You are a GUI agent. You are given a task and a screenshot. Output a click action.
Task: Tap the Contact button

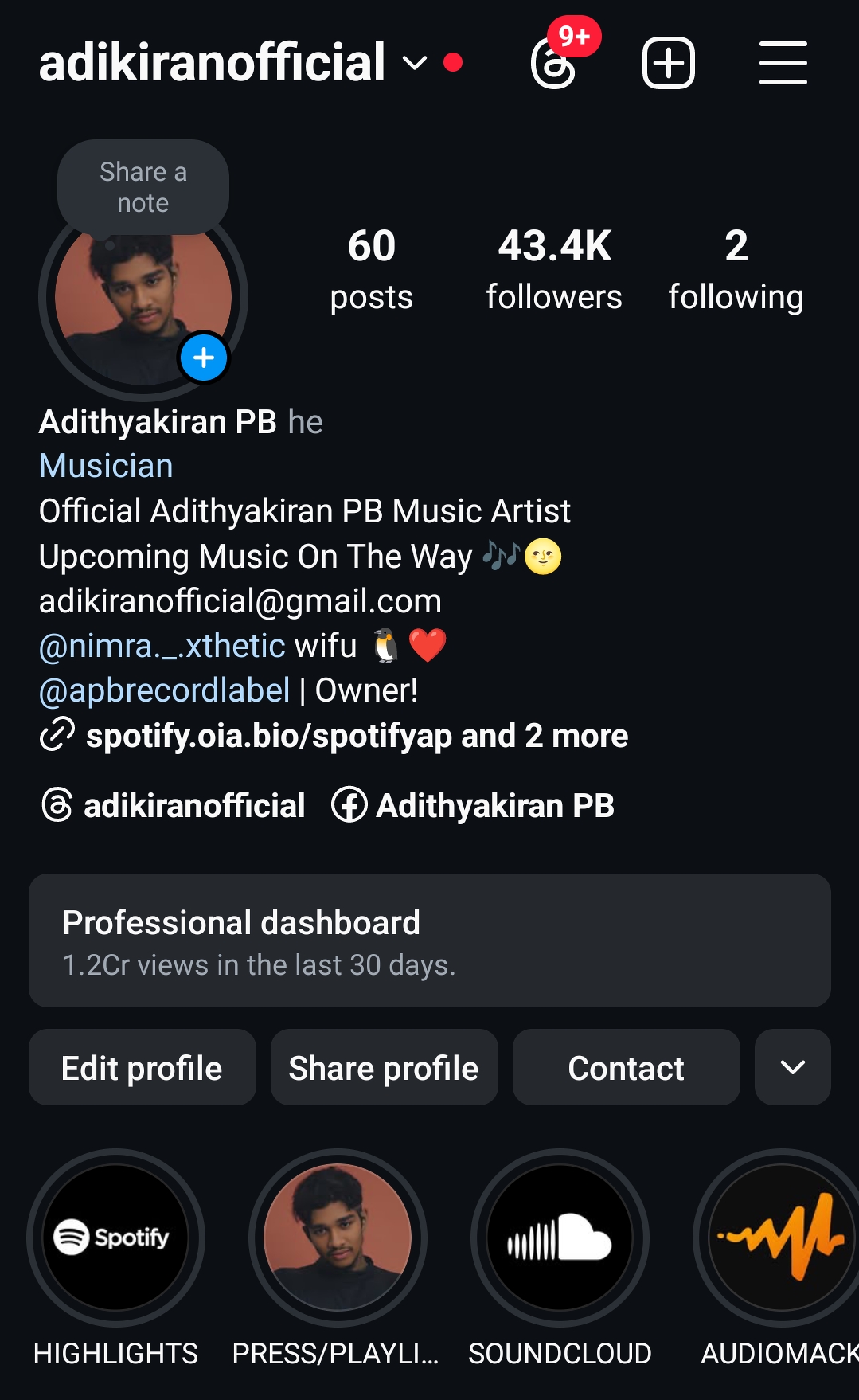click(626, 1067)
